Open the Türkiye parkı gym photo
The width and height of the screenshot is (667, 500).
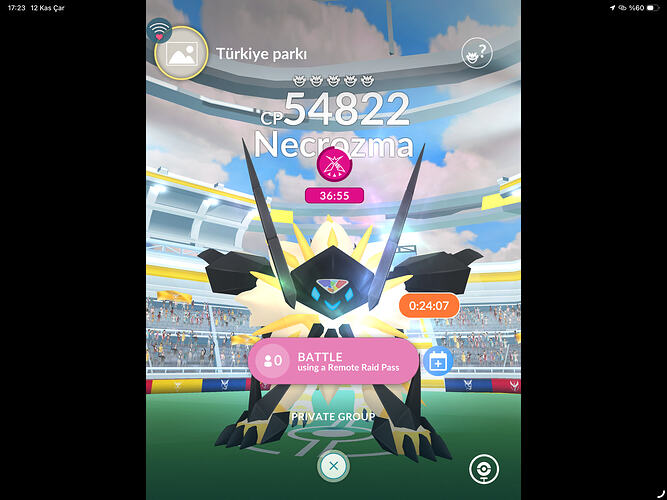181,53
